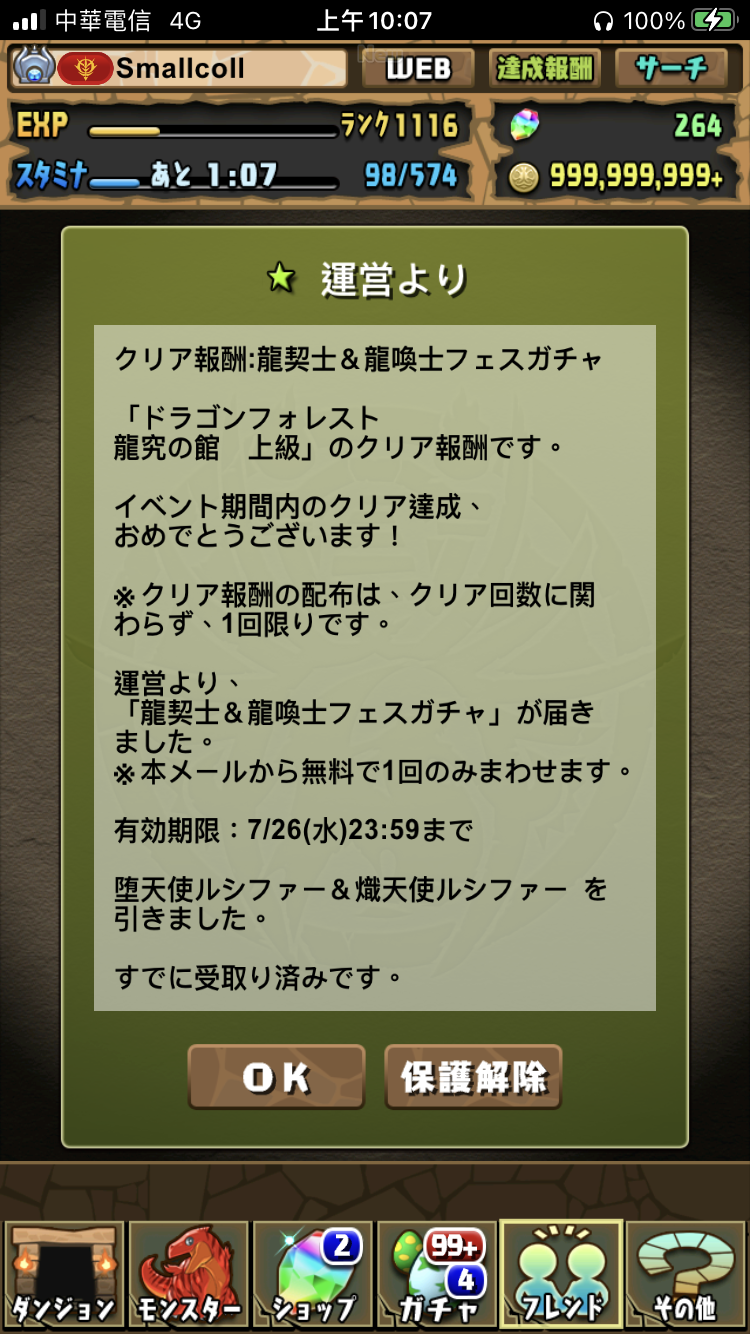Open 達成報酬 achievement rewards

click(x=545, y=68)
